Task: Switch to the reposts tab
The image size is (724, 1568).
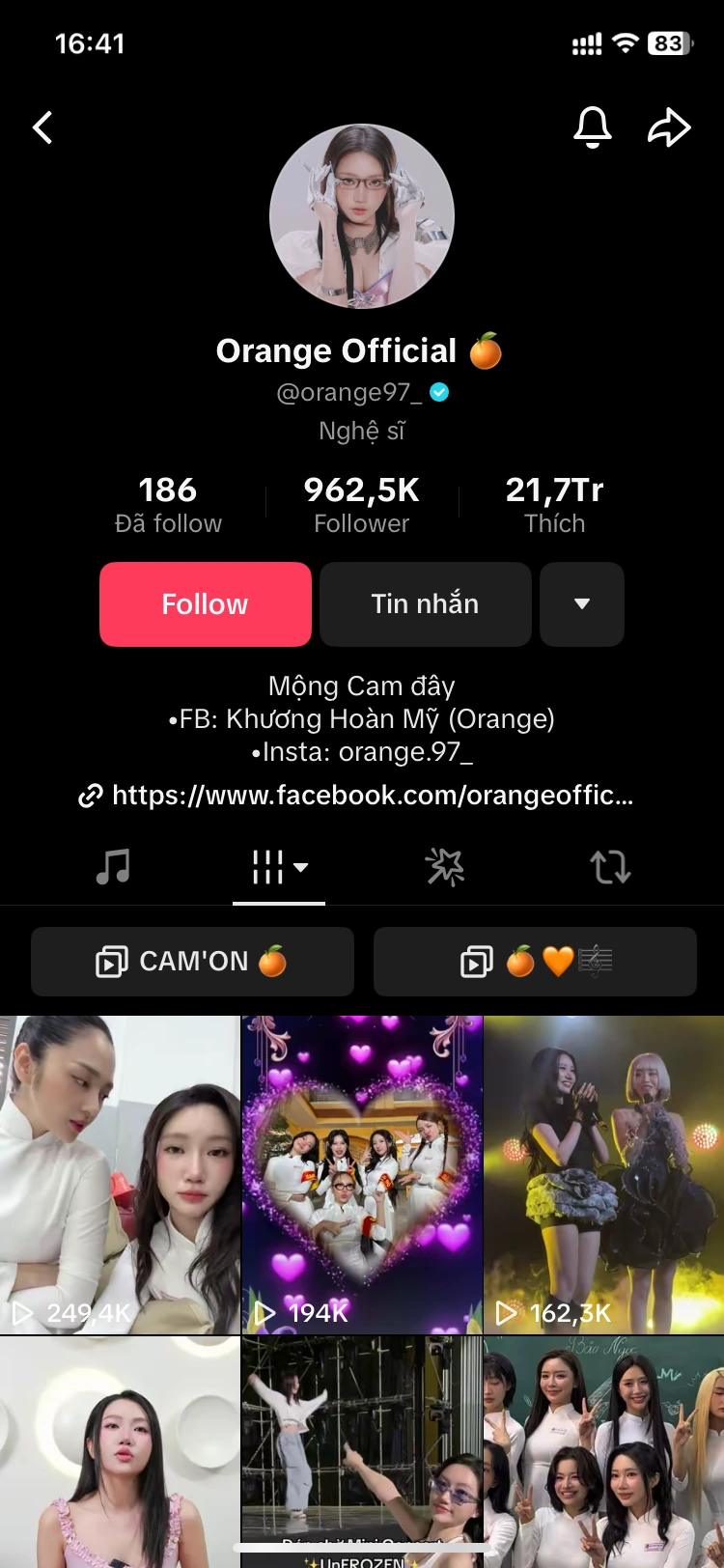Action: 611,867
